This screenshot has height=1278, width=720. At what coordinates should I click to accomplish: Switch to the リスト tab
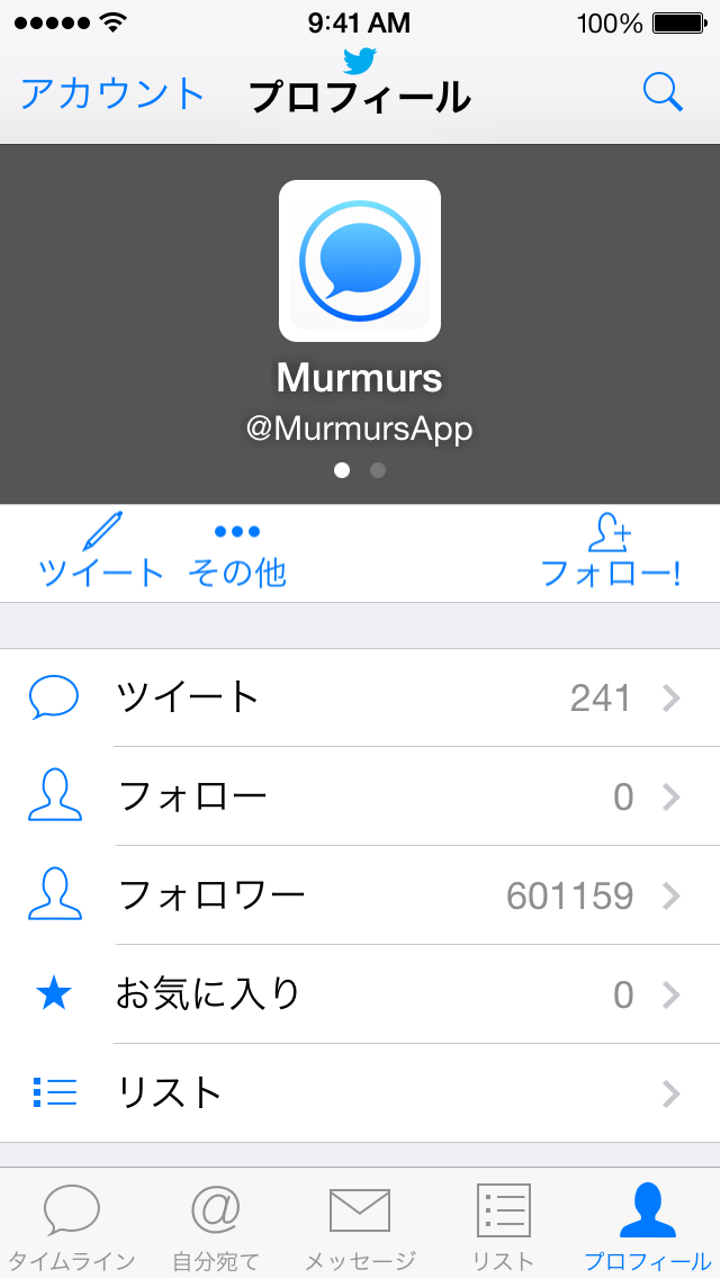tap(503, 1224)
